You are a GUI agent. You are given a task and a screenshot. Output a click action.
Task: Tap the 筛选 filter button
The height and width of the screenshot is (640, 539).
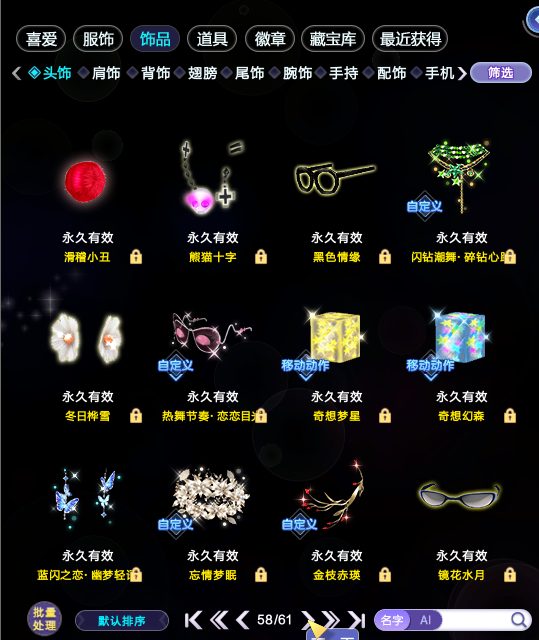click(x=501, y=73)
